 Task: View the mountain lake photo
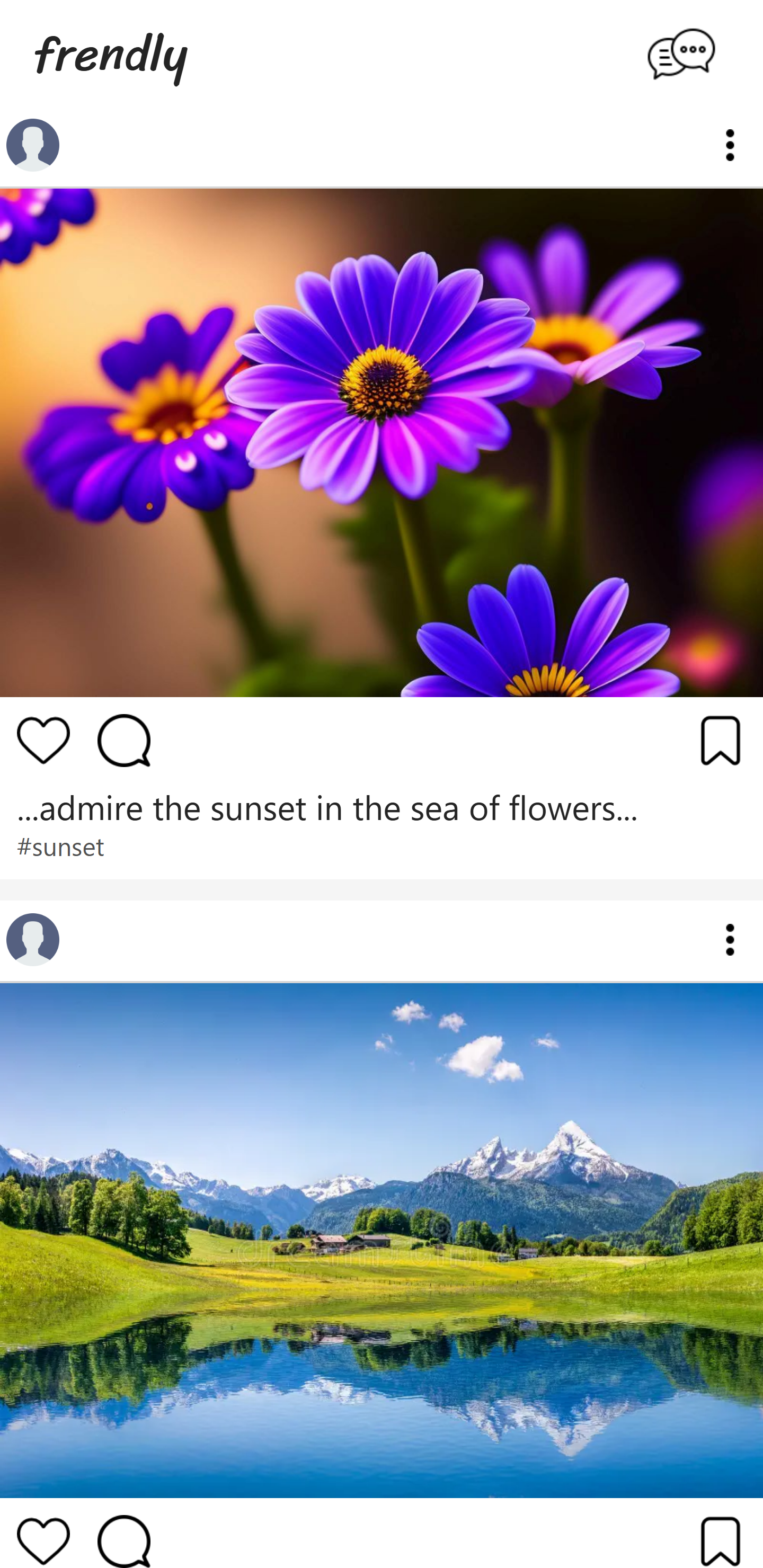click(x=381, y=1240)
